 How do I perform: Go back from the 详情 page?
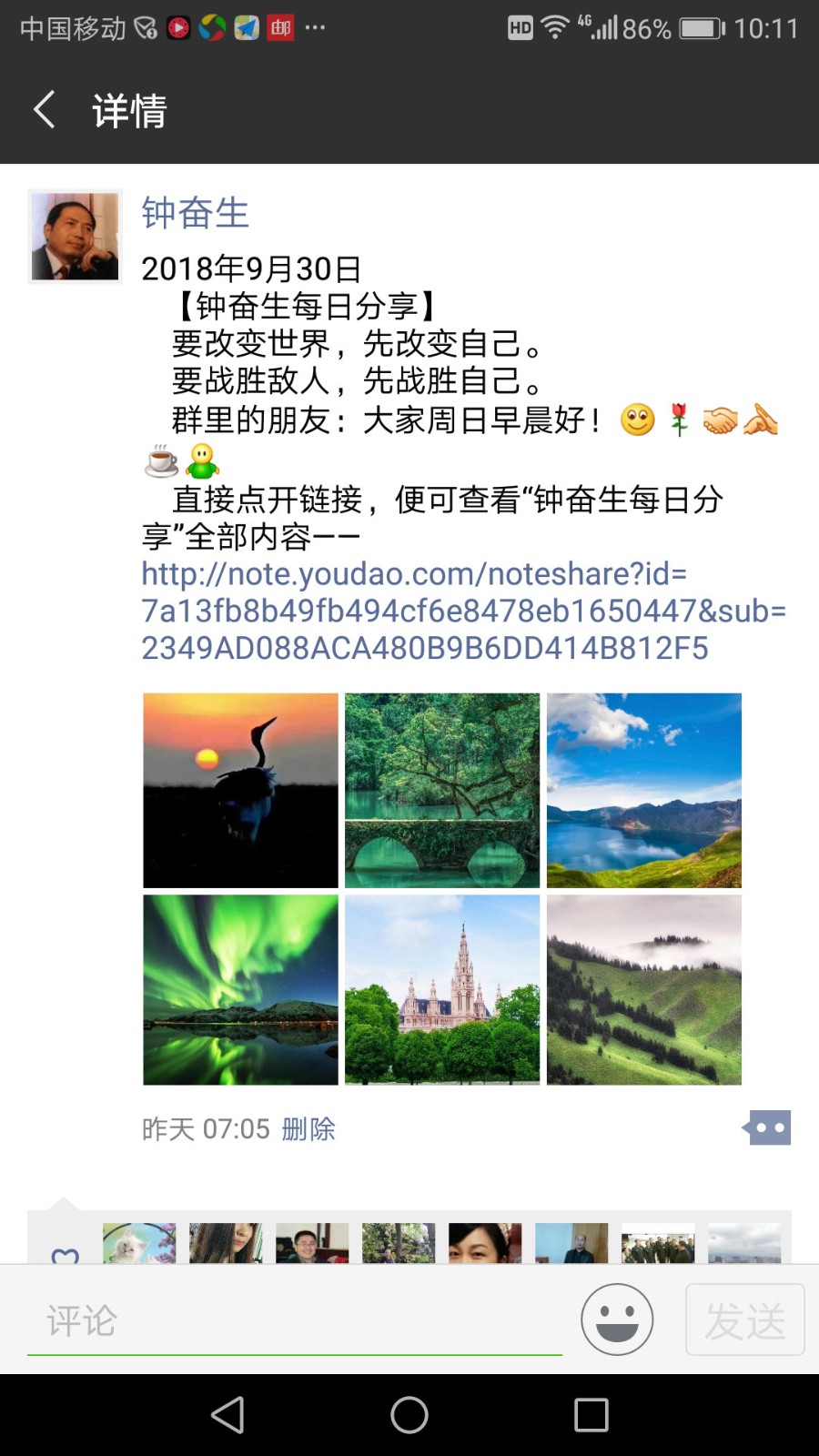coord(45,110)
